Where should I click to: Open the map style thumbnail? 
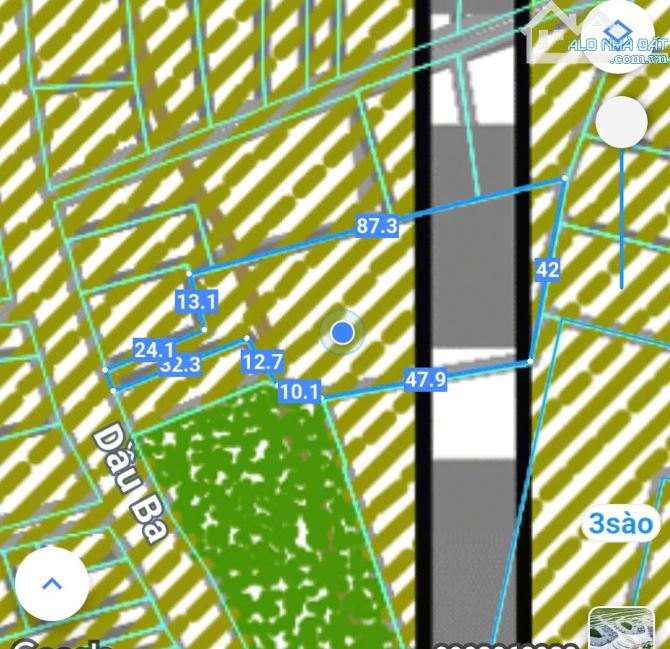(621, 628)
